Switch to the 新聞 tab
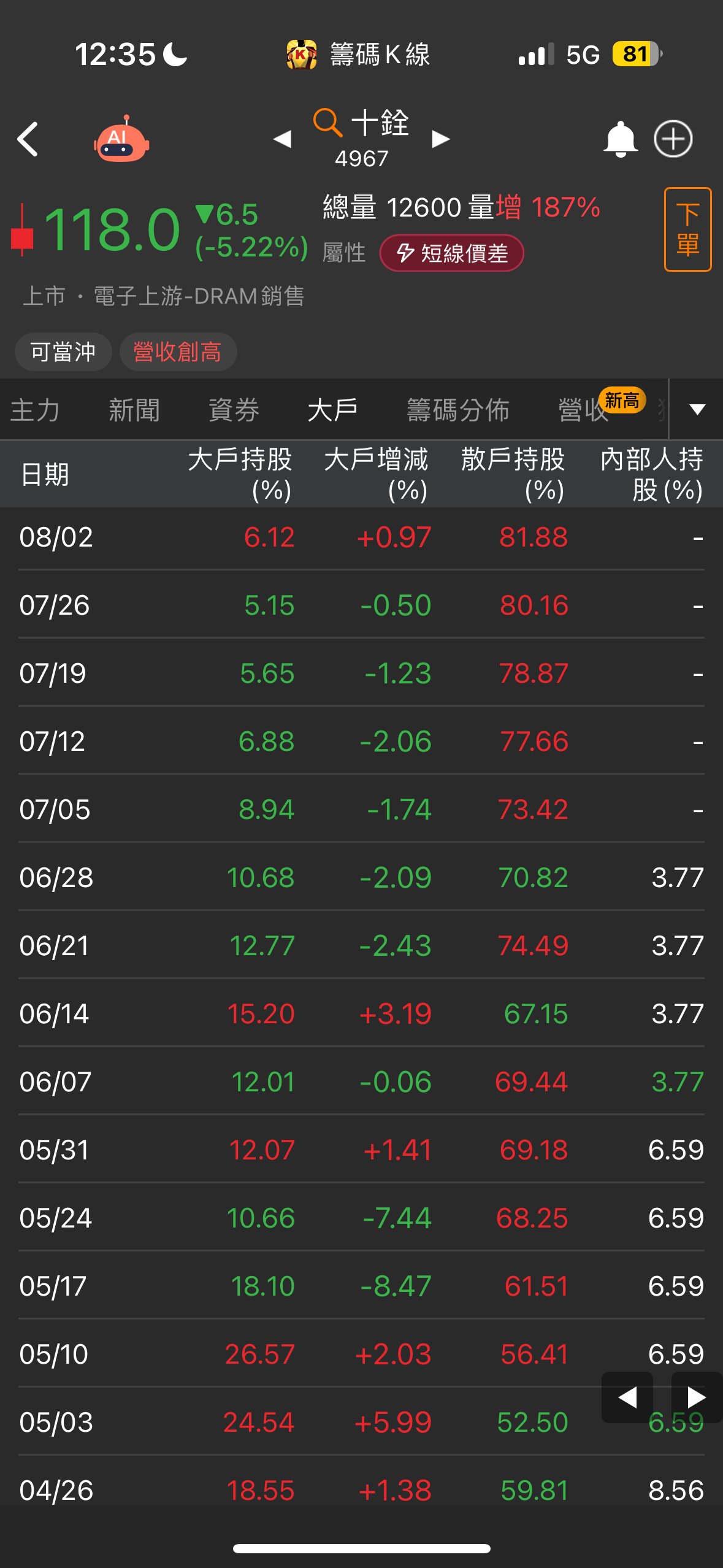This screenshot has height=1568, width=723. point(134,410)
